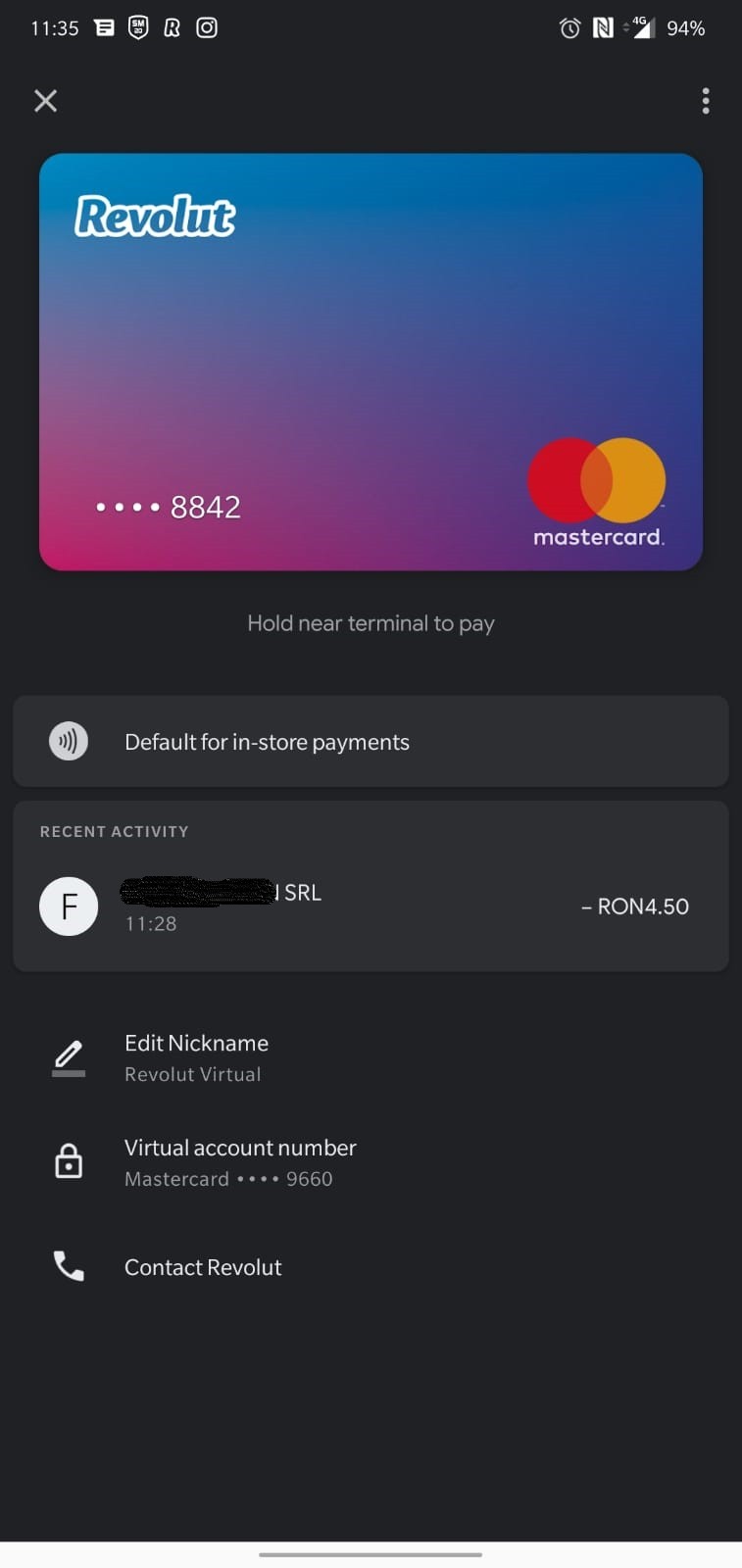
Task: Open the three-dot overflow menu
Action: (x=706, y=101)
